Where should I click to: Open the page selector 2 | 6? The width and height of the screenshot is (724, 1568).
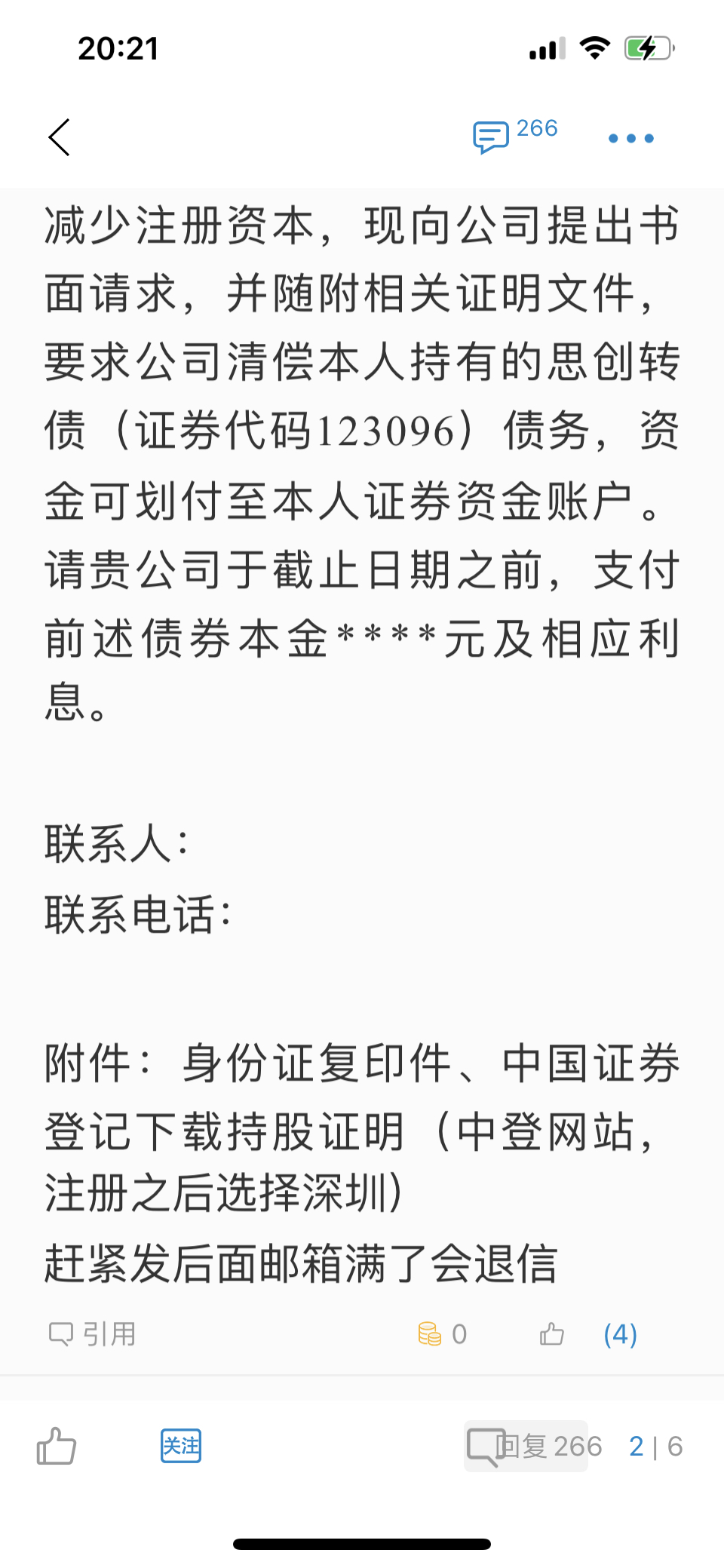click(x=655, y=1446)
